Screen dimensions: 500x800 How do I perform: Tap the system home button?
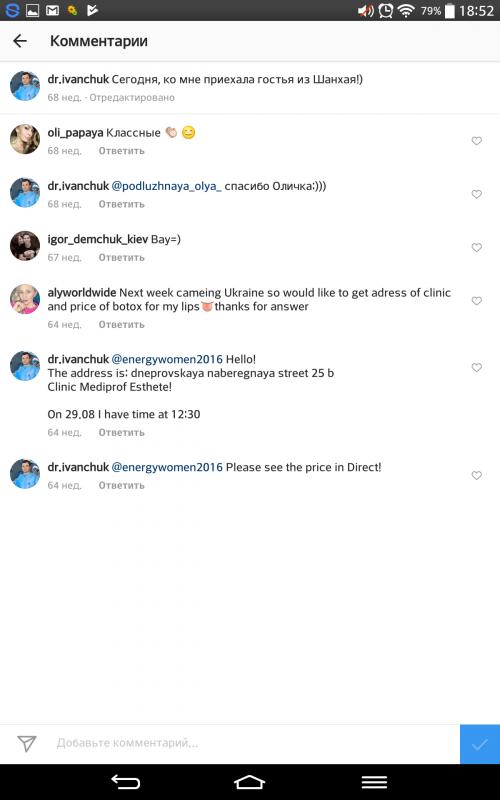pos(249,782)
